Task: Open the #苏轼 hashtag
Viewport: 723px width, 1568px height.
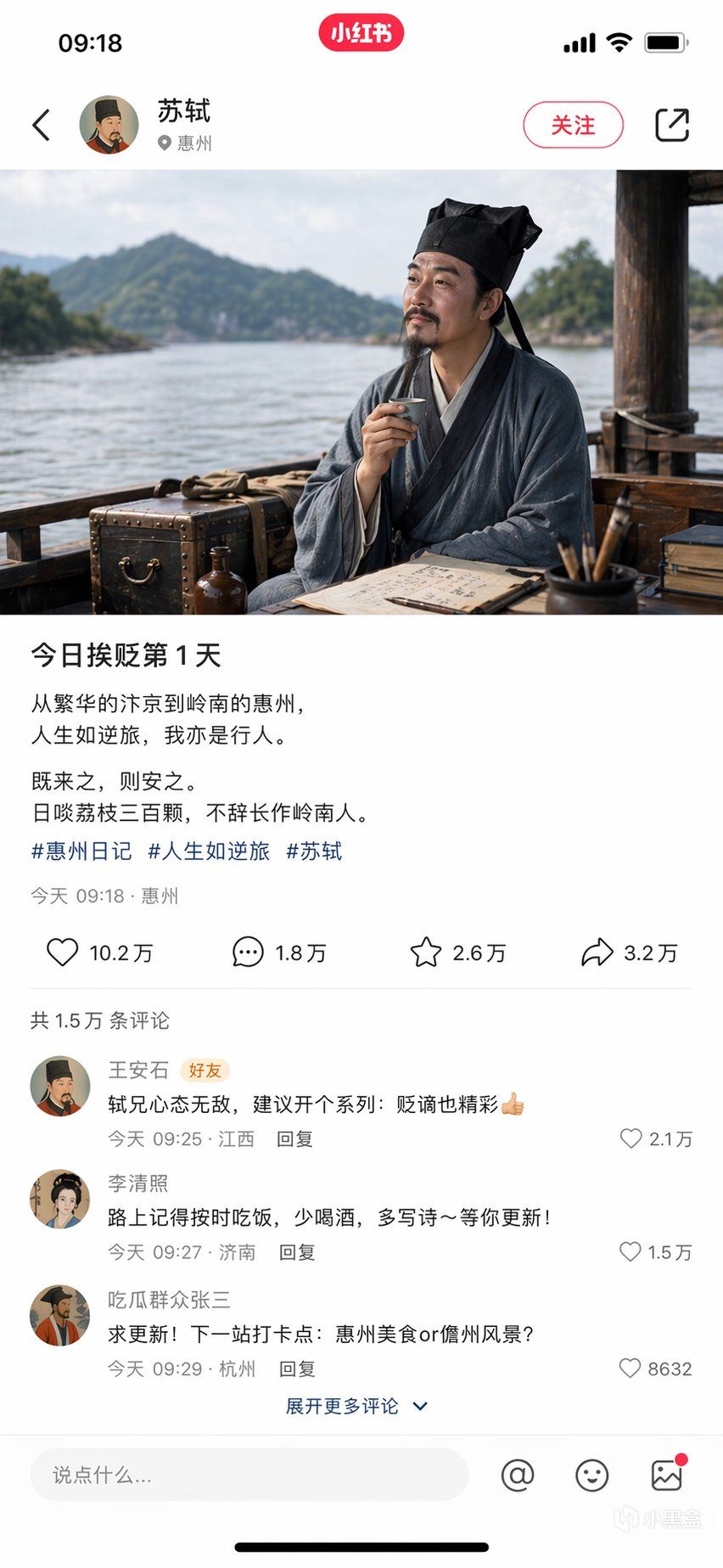Action: point(314,851)
